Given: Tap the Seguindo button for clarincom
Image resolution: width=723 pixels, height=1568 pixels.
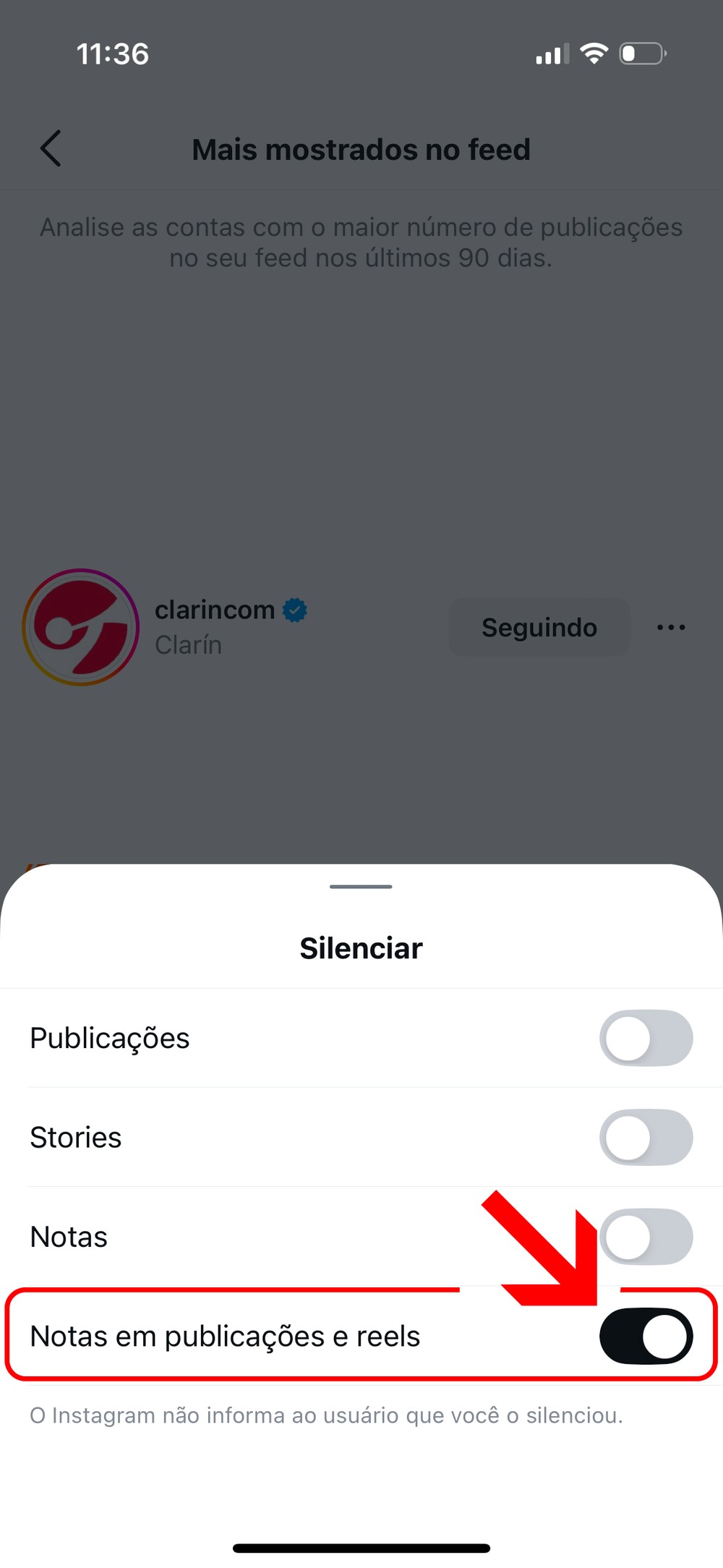Looking at the screenshot, I should point(539,627).
